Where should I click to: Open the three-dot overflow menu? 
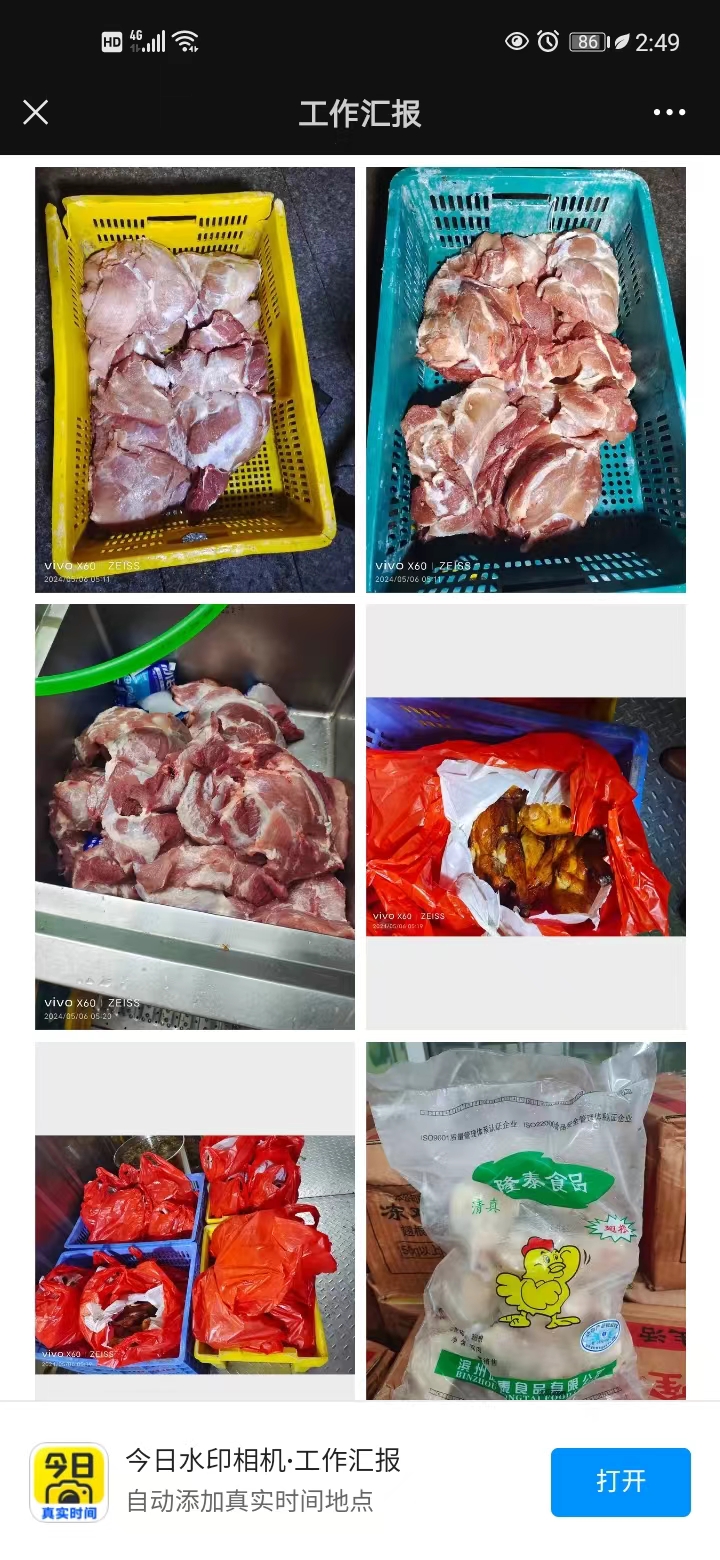669,112
